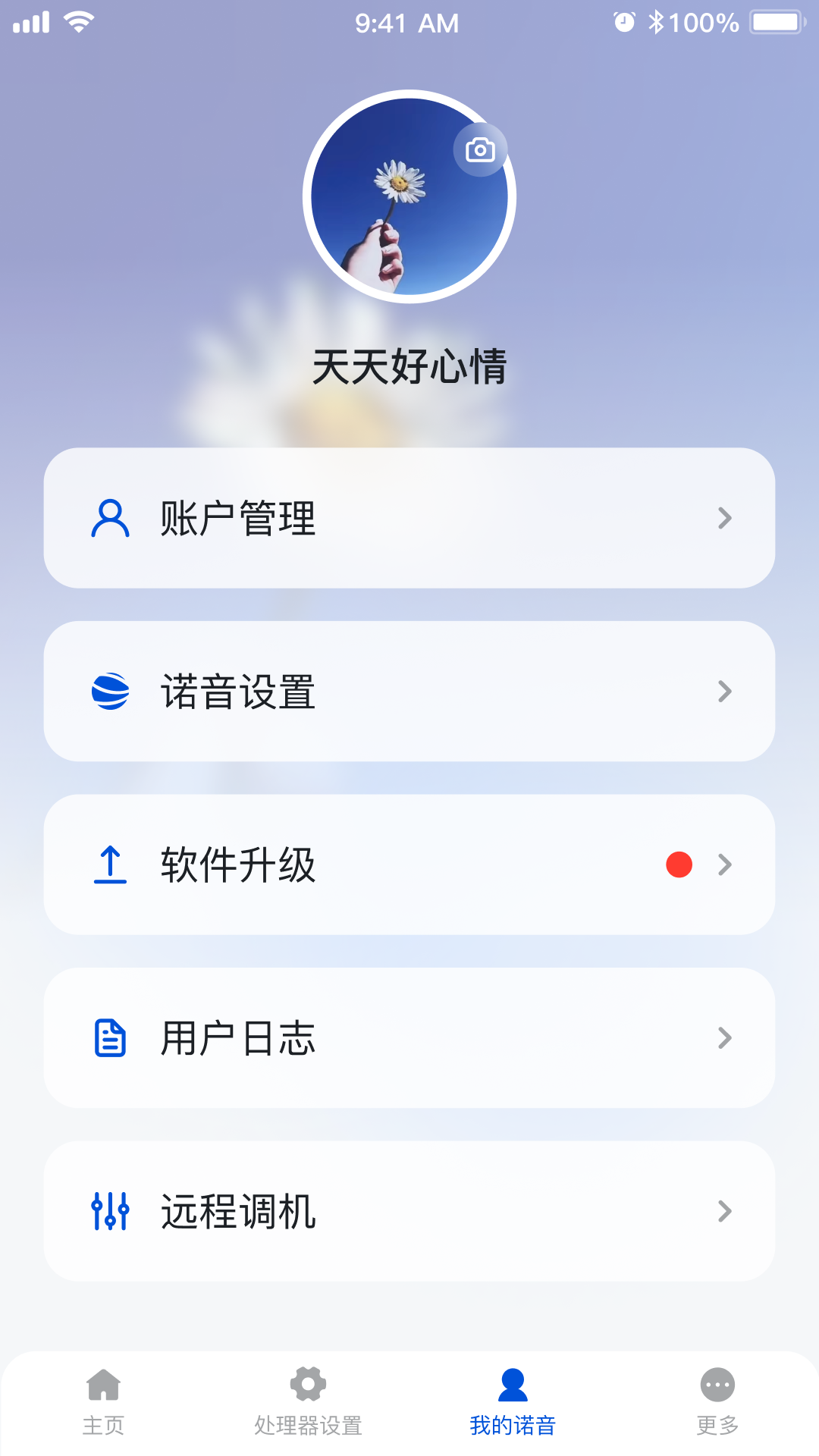Viewport: 819px width, 1456px height.
Task: Click the sliders icon beside 远程调机
Action: point(110,1210)
